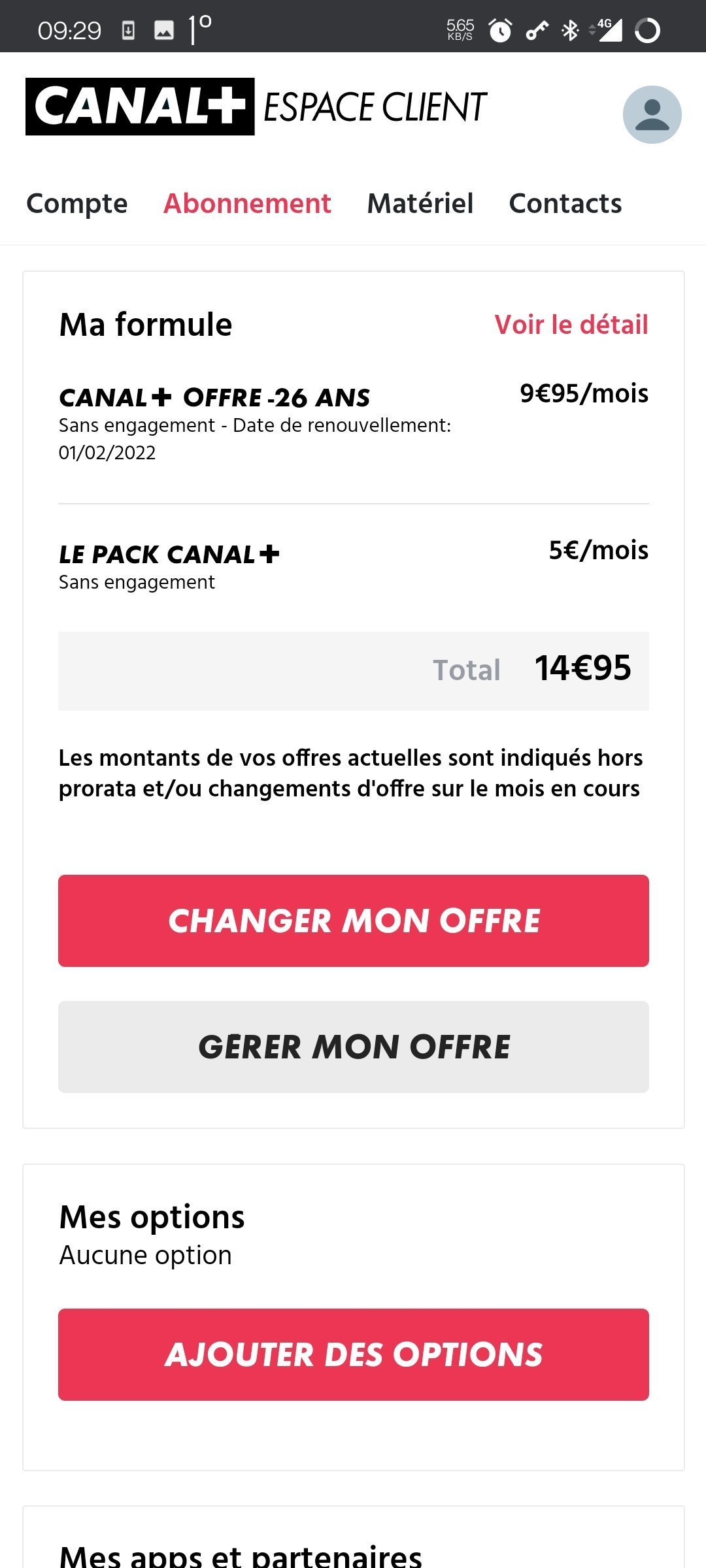Screen dimensions: 706x1568
Task: Open the profile avatar icon
Action: [652, 114]
